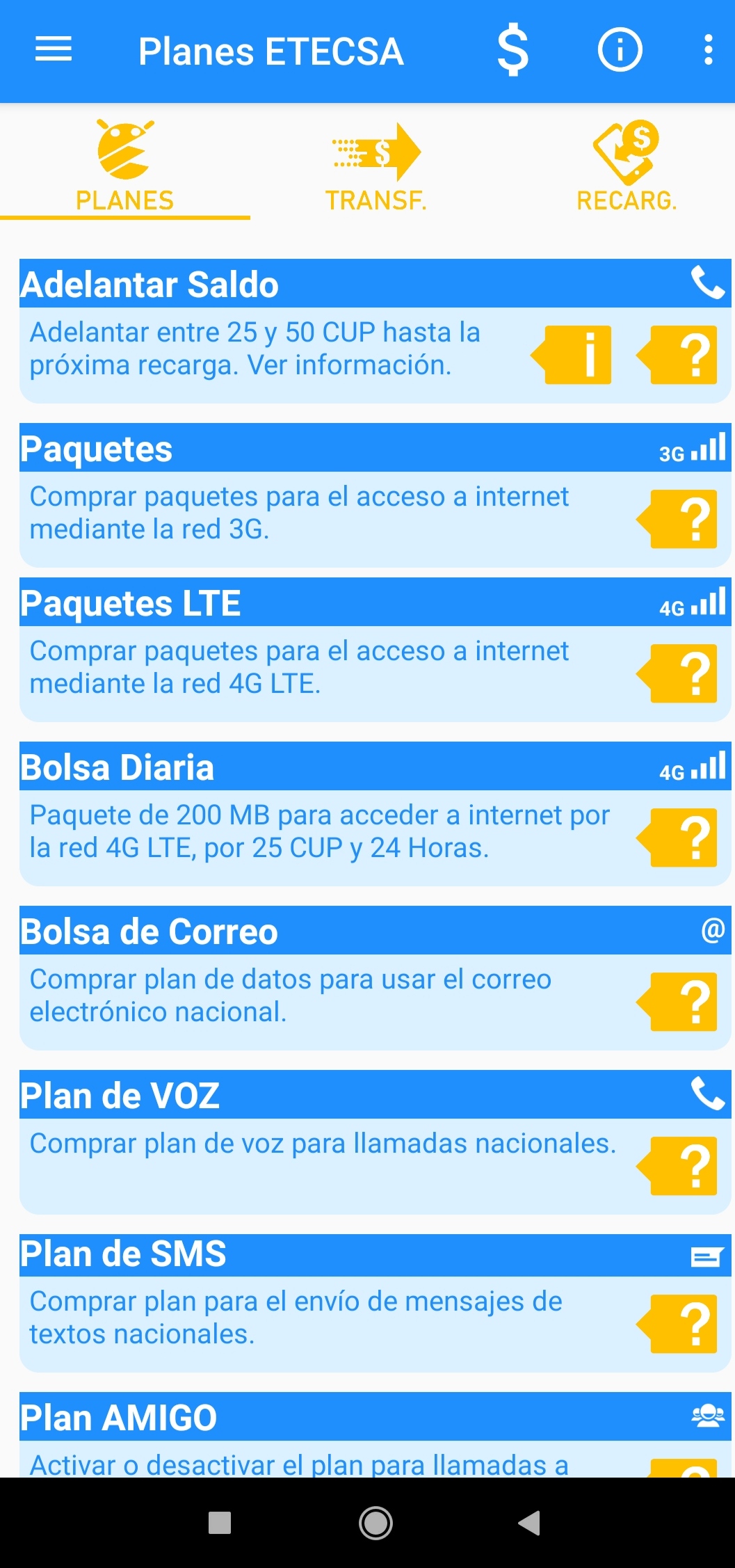Tap the dollar balance icon

coord(512,50)
